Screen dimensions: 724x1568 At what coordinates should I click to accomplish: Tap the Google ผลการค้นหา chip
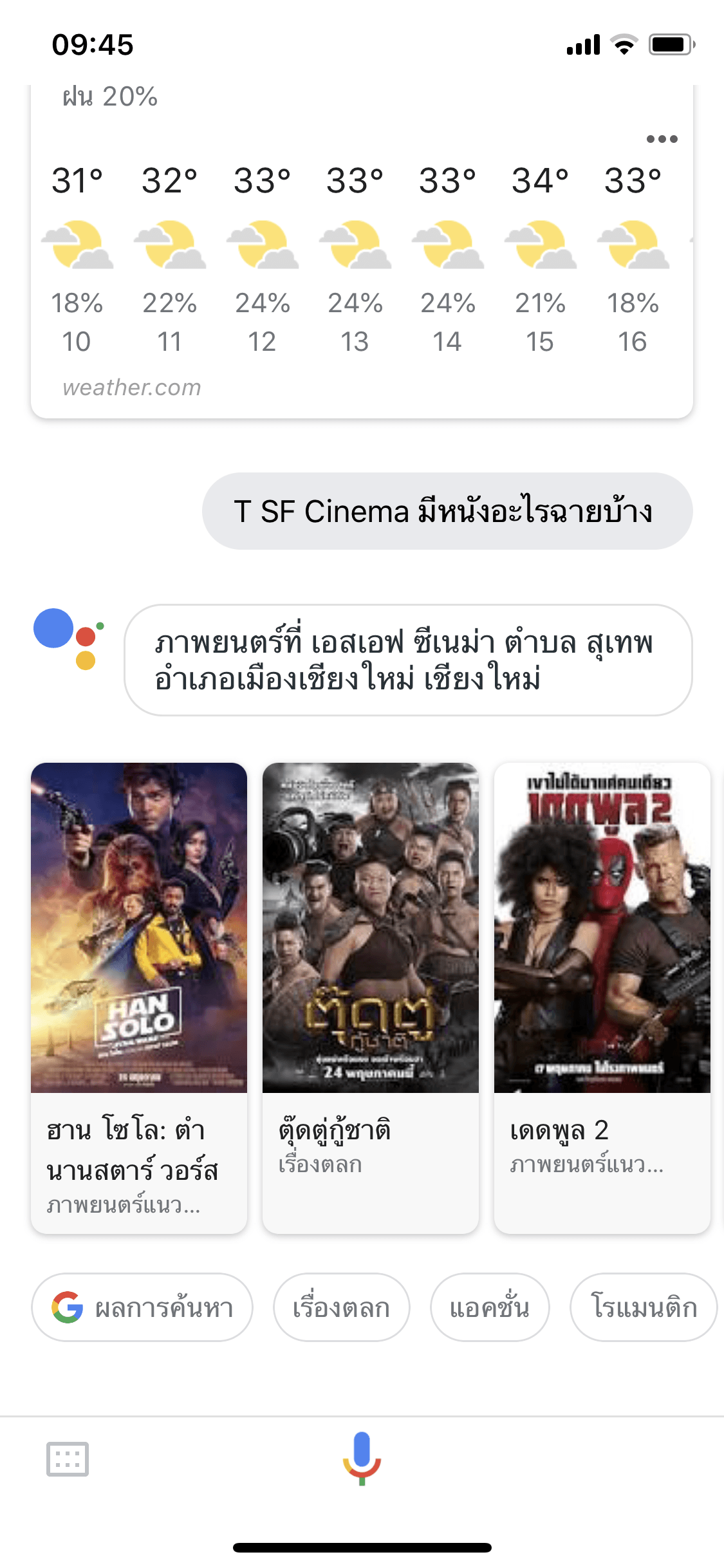coord(142,1307)
